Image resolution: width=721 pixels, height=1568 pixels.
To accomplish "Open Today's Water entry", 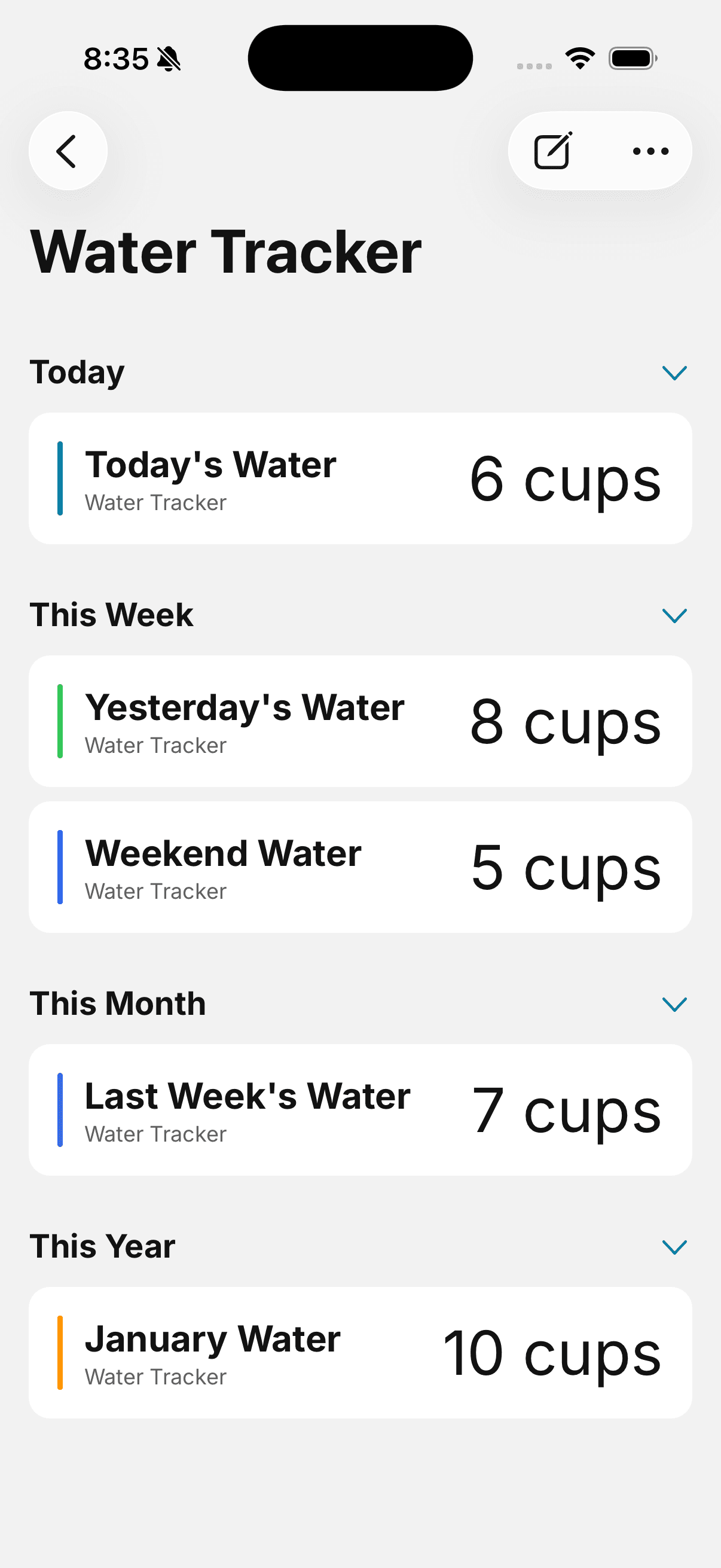I will click(x=360, y=477).
